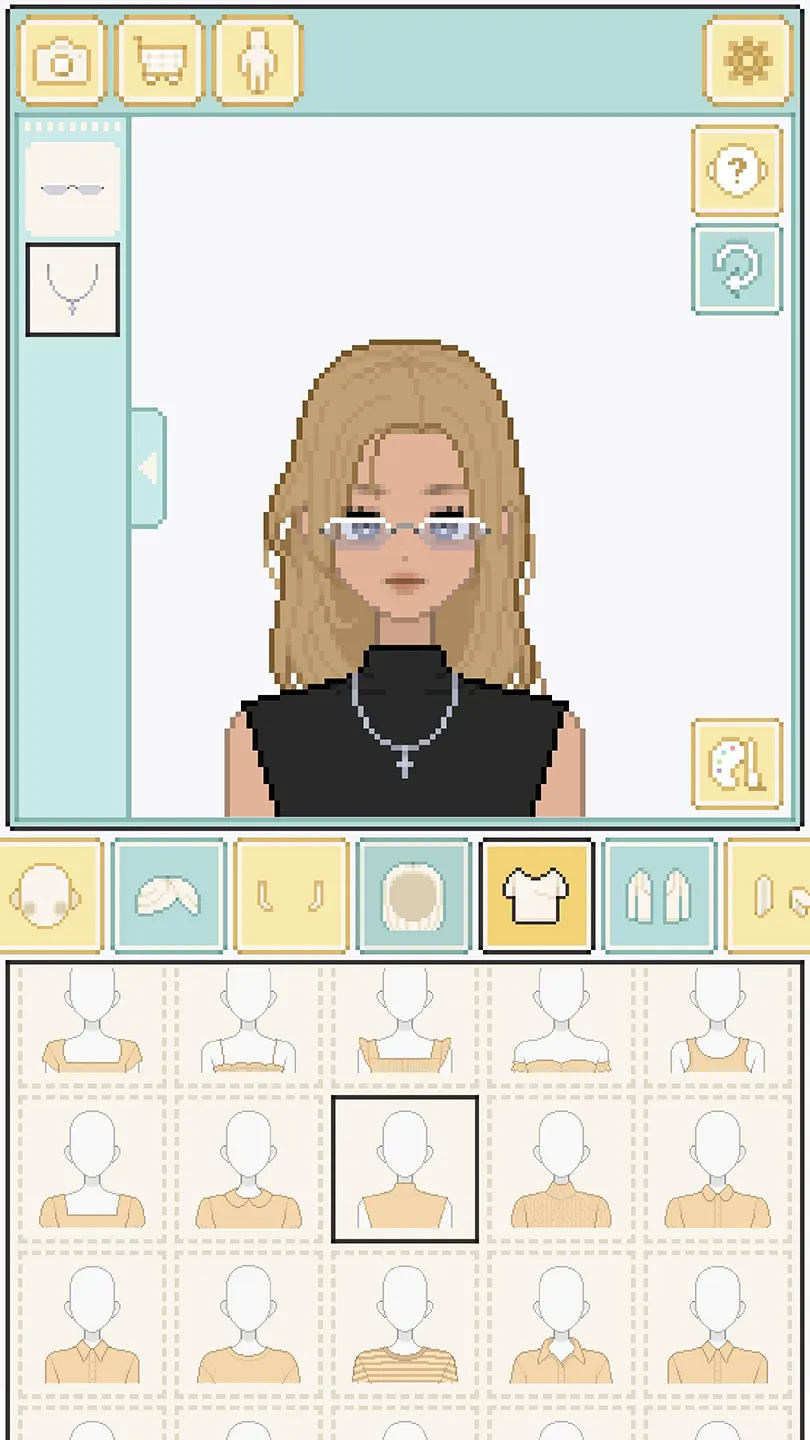Choose the square neckline top

(92, 1170)
